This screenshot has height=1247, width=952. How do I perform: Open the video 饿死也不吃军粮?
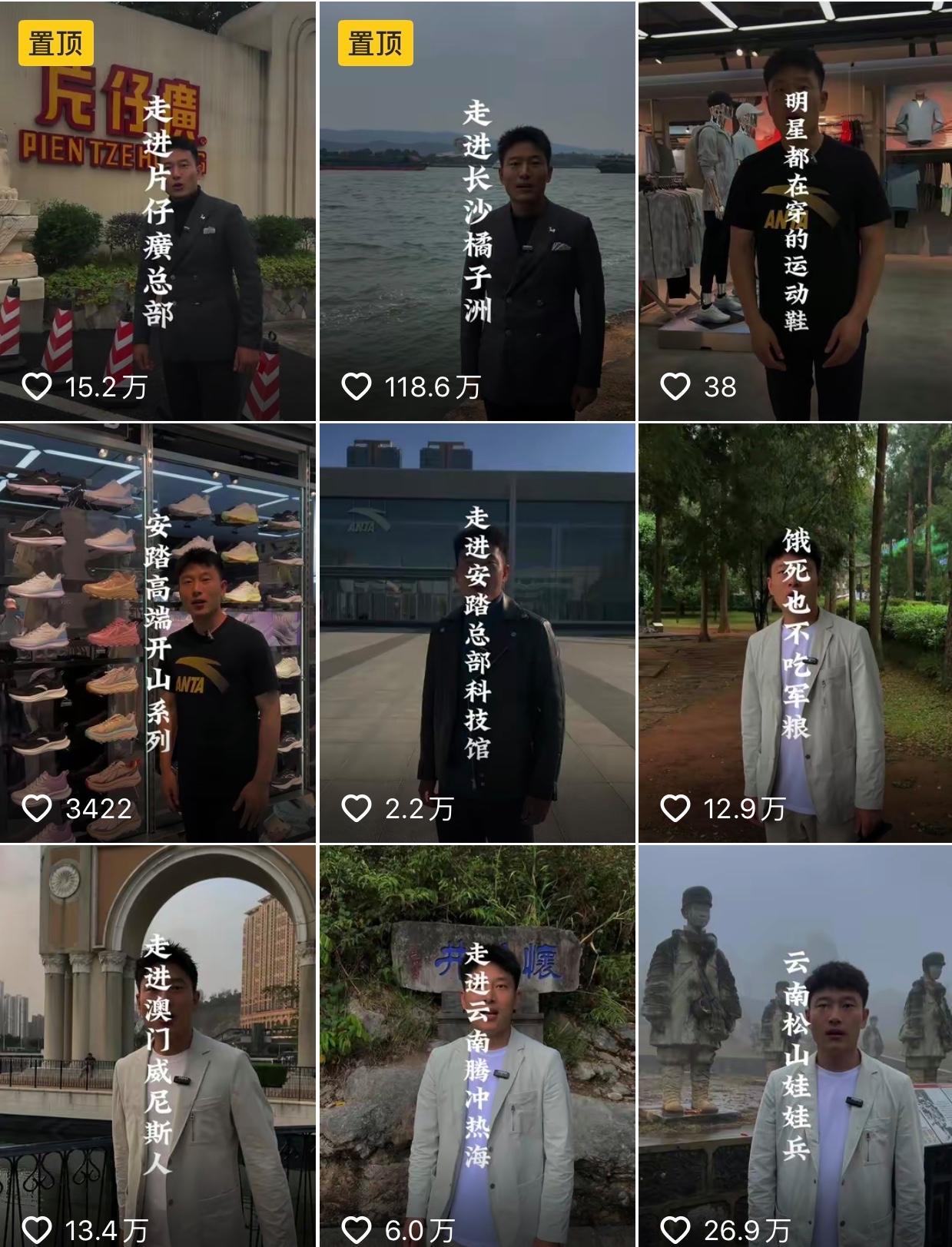click(794, 632)
